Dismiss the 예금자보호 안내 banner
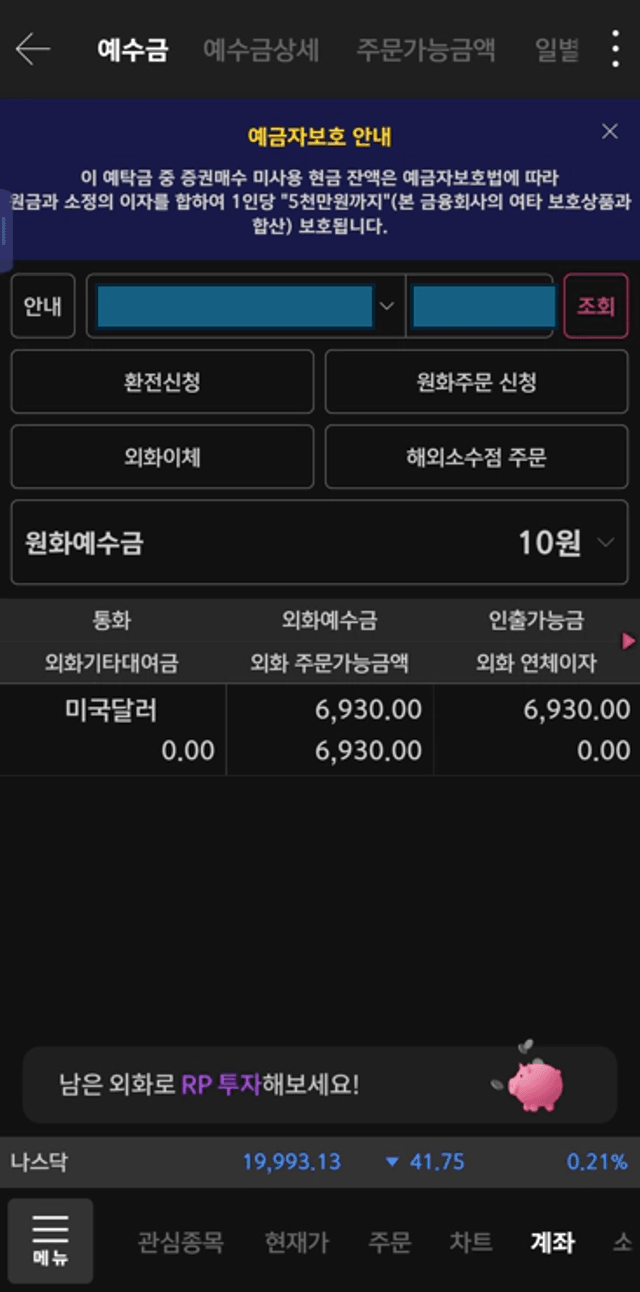640x1292 pixels. [609, 131]
